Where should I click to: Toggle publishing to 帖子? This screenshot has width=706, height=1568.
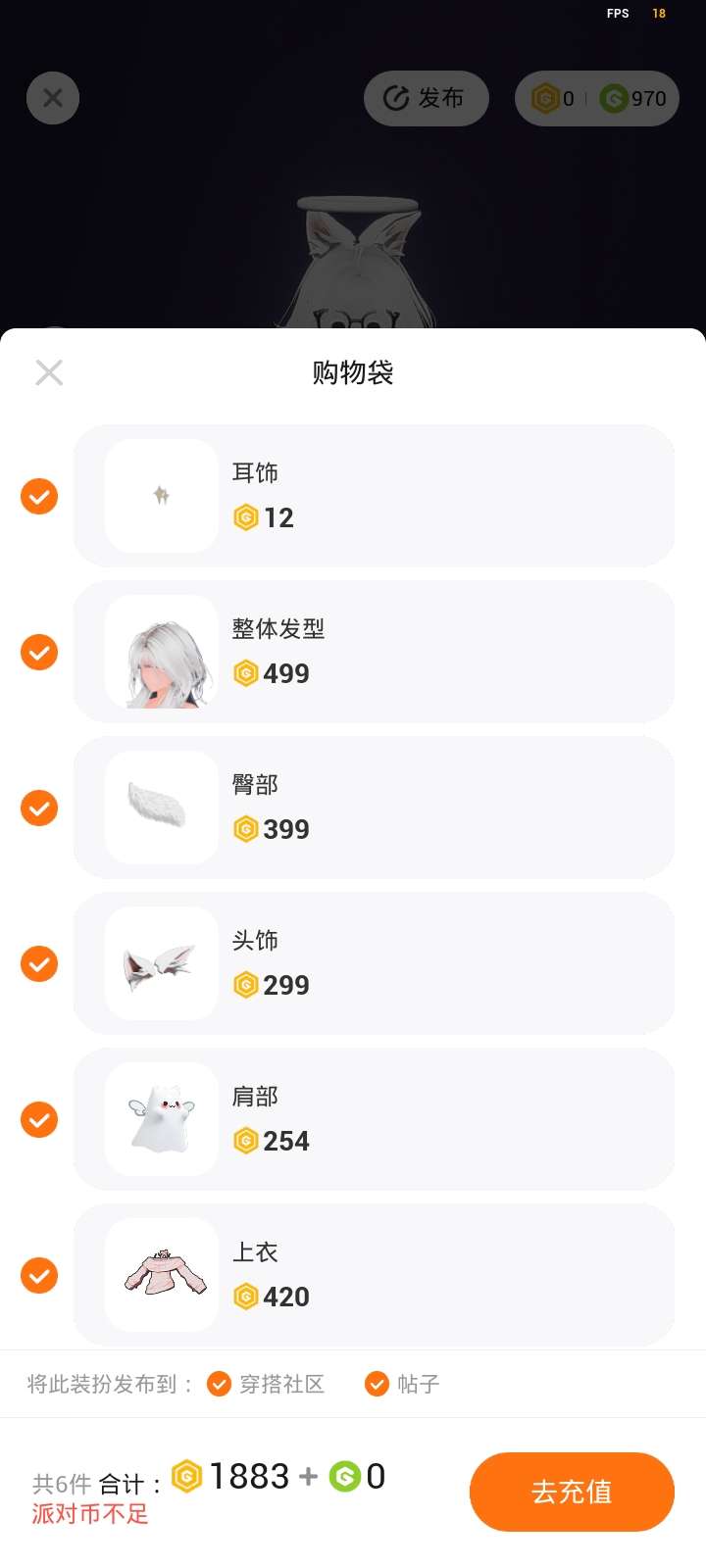click(378, 1384)
